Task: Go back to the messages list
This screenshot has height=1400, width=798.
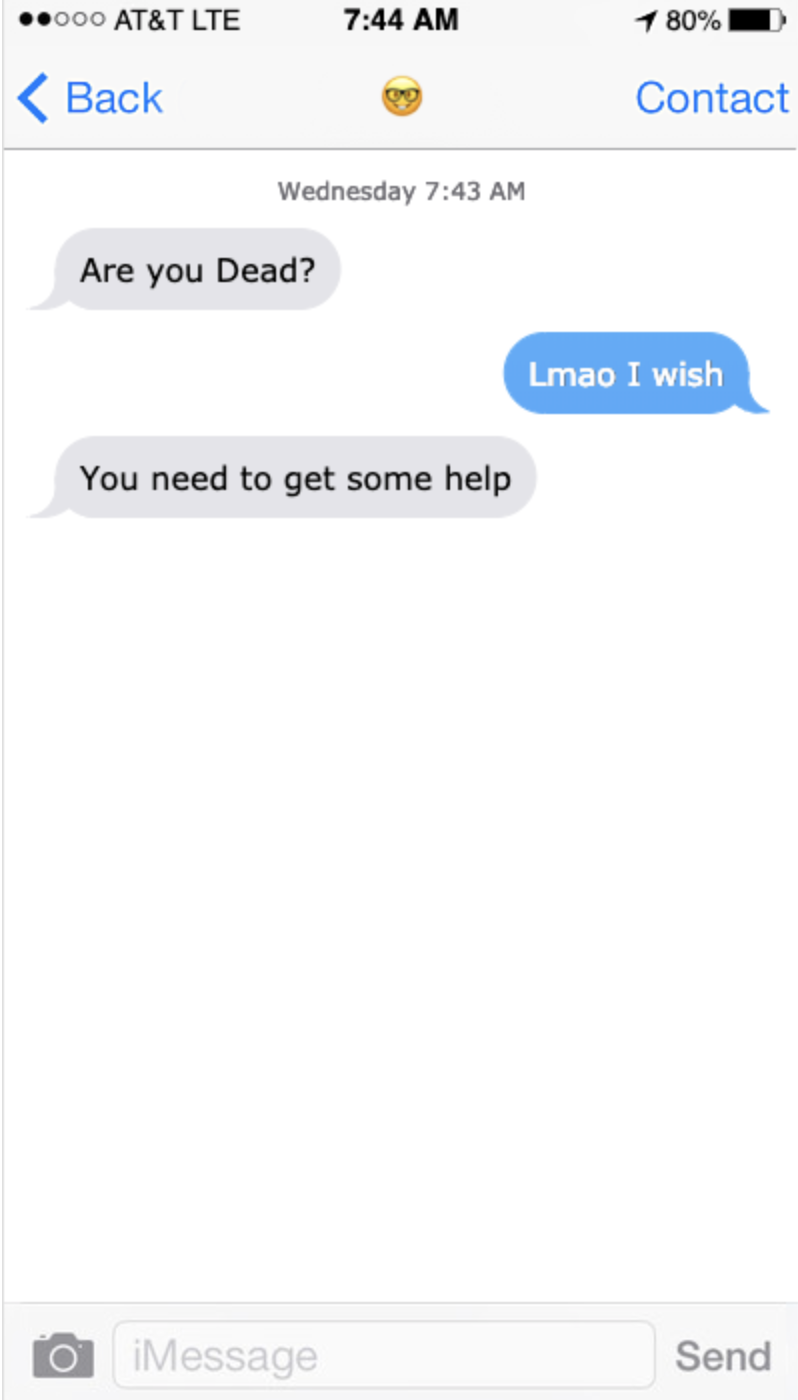Action: (x=89, y=98)
